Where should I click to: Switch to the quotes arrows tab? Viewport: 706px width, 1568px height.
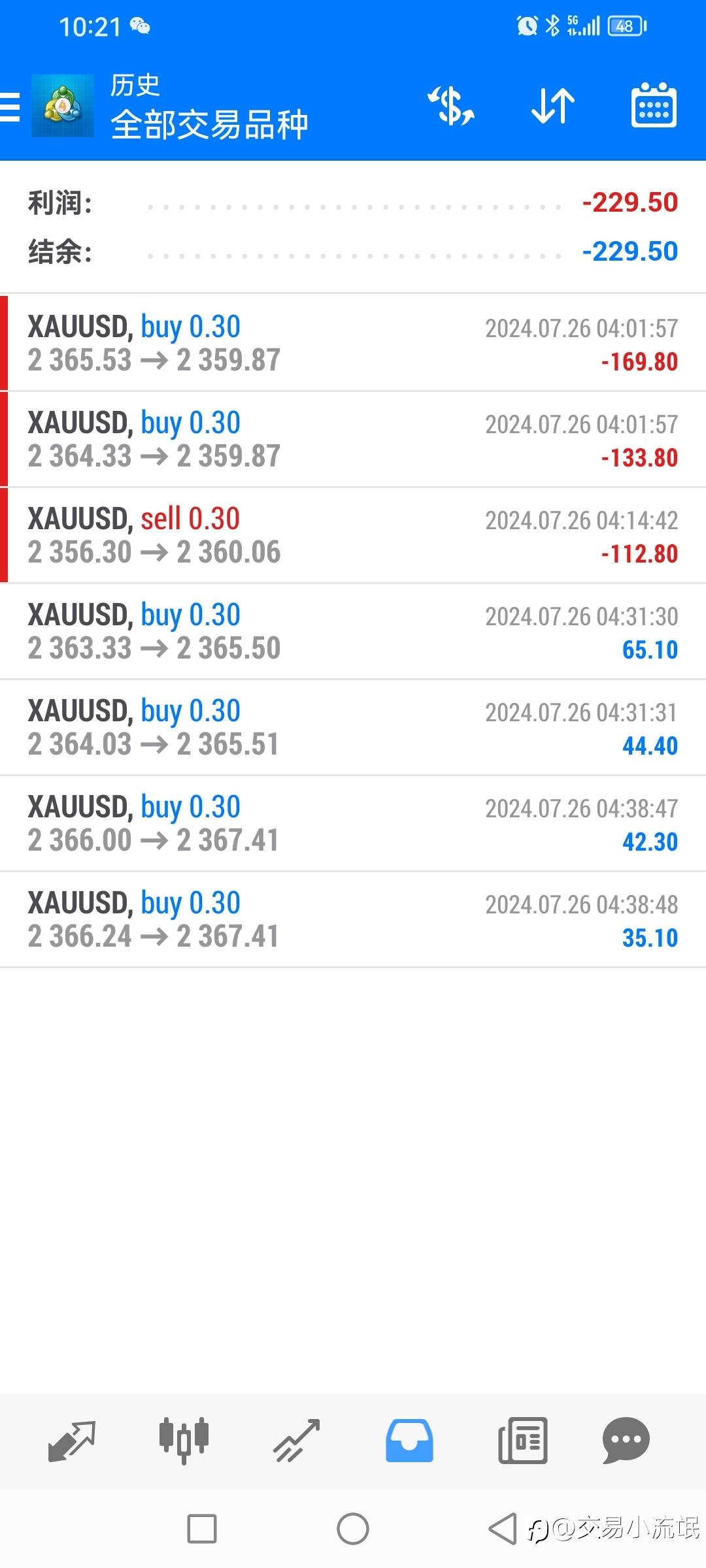(72, 1440)
